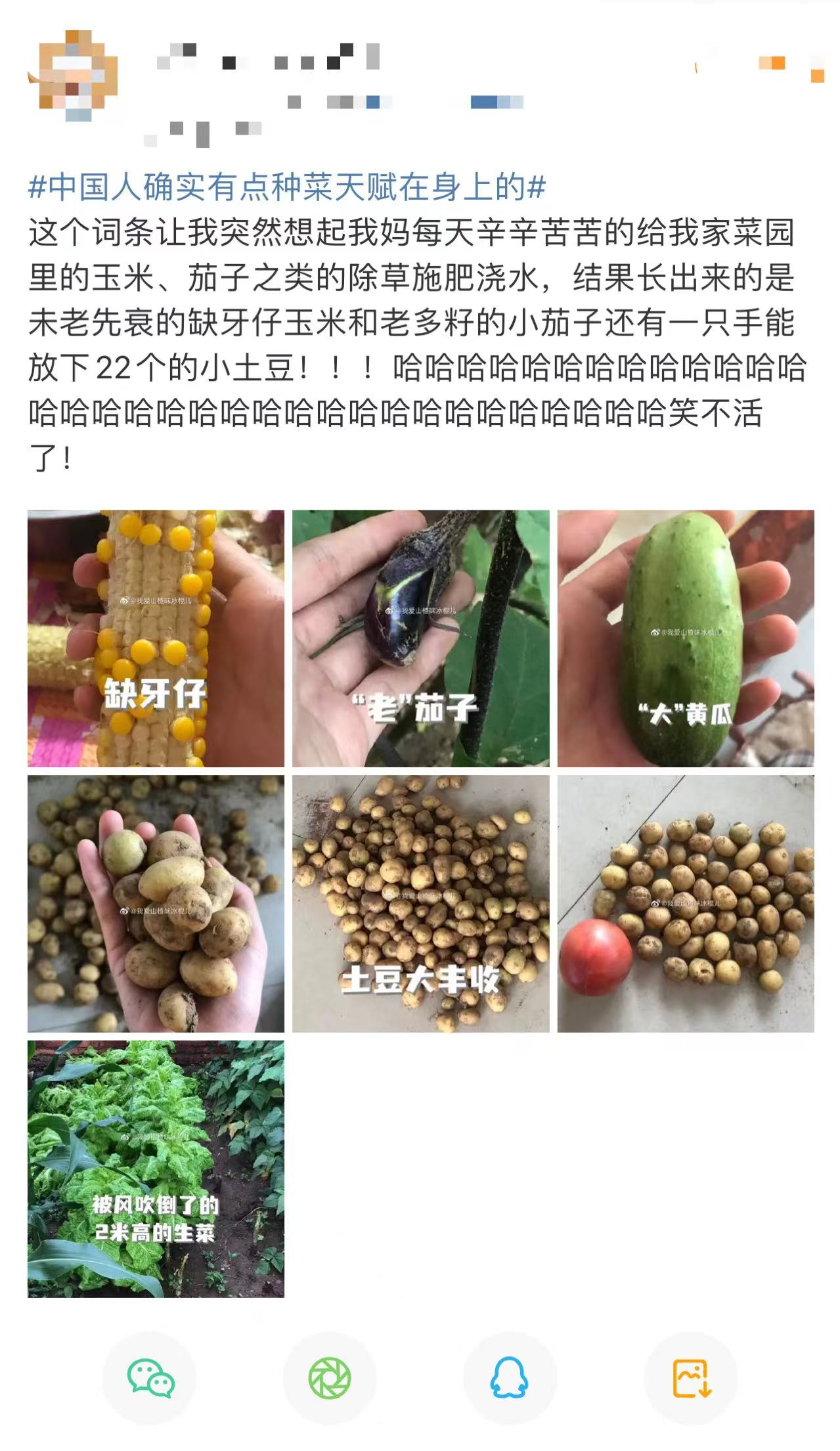Share the post to QQ
This screenshot has width=840, height=1451.
510,1377
